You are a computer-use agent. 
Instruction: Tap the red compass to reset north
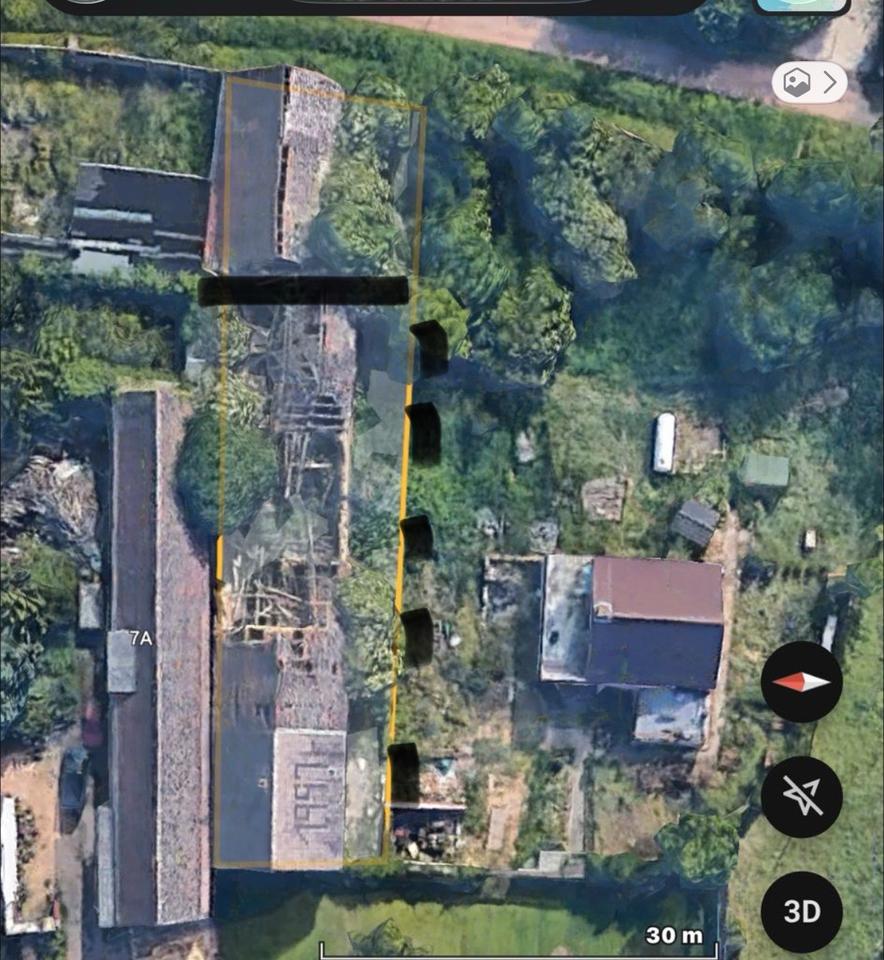point(801,682)
